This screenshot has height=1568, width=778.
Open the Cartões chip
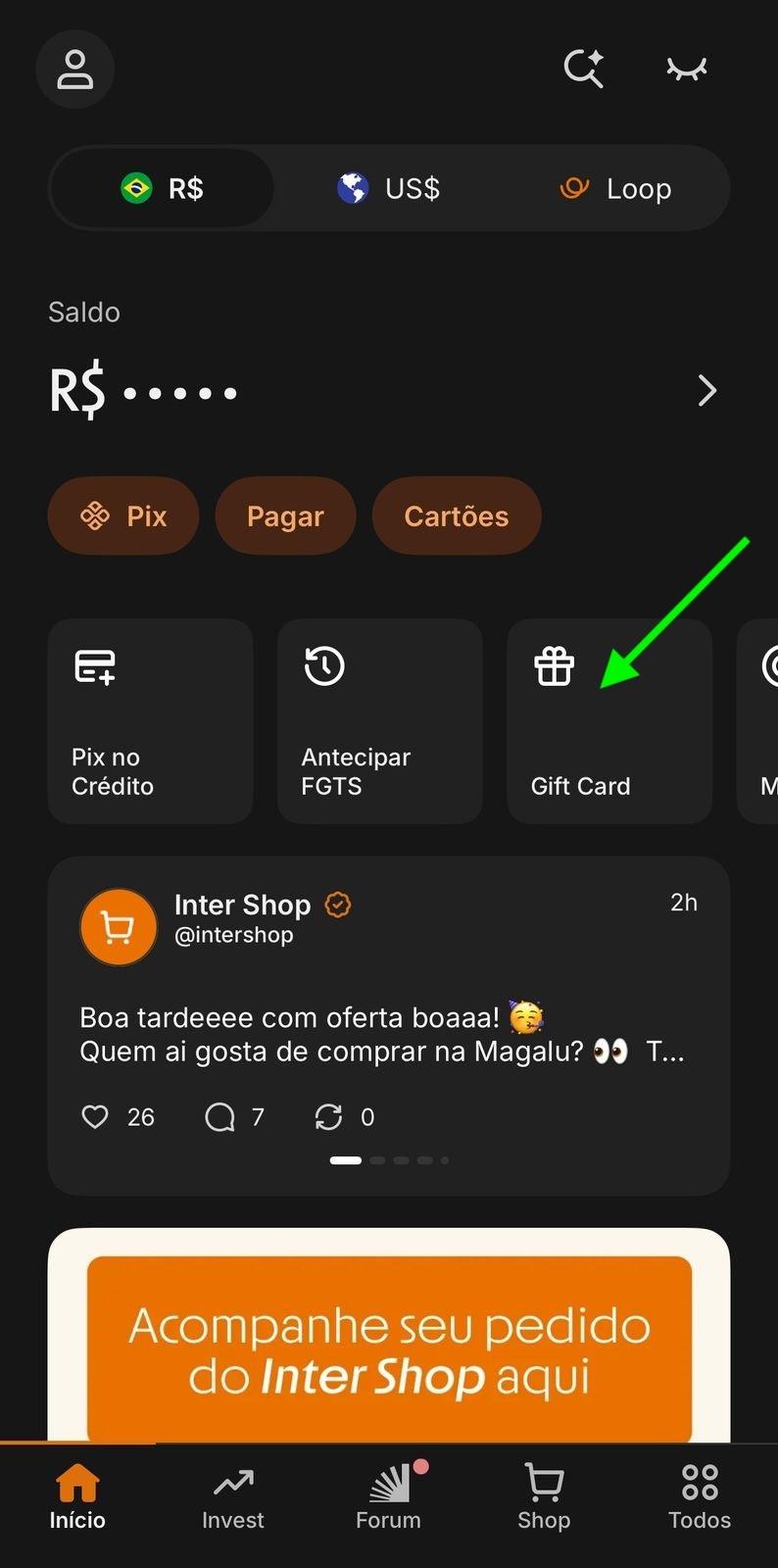tap(457, 515)
